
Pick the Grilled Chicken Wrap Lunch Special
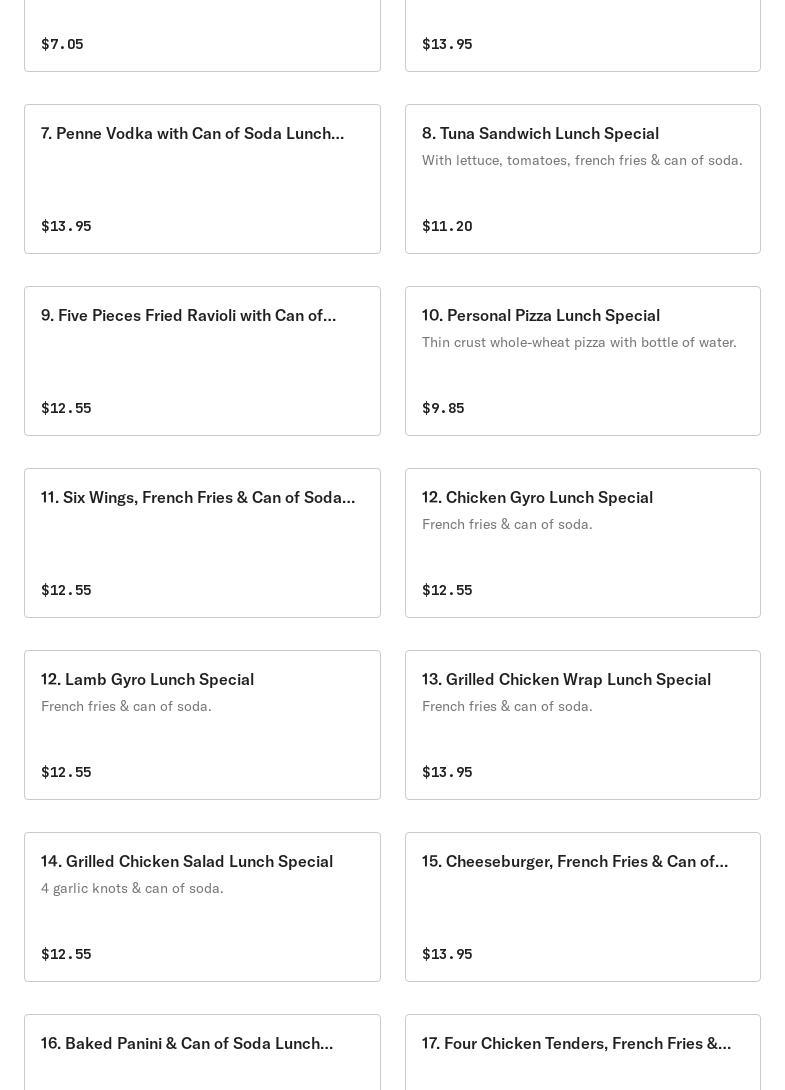(582, 725)
